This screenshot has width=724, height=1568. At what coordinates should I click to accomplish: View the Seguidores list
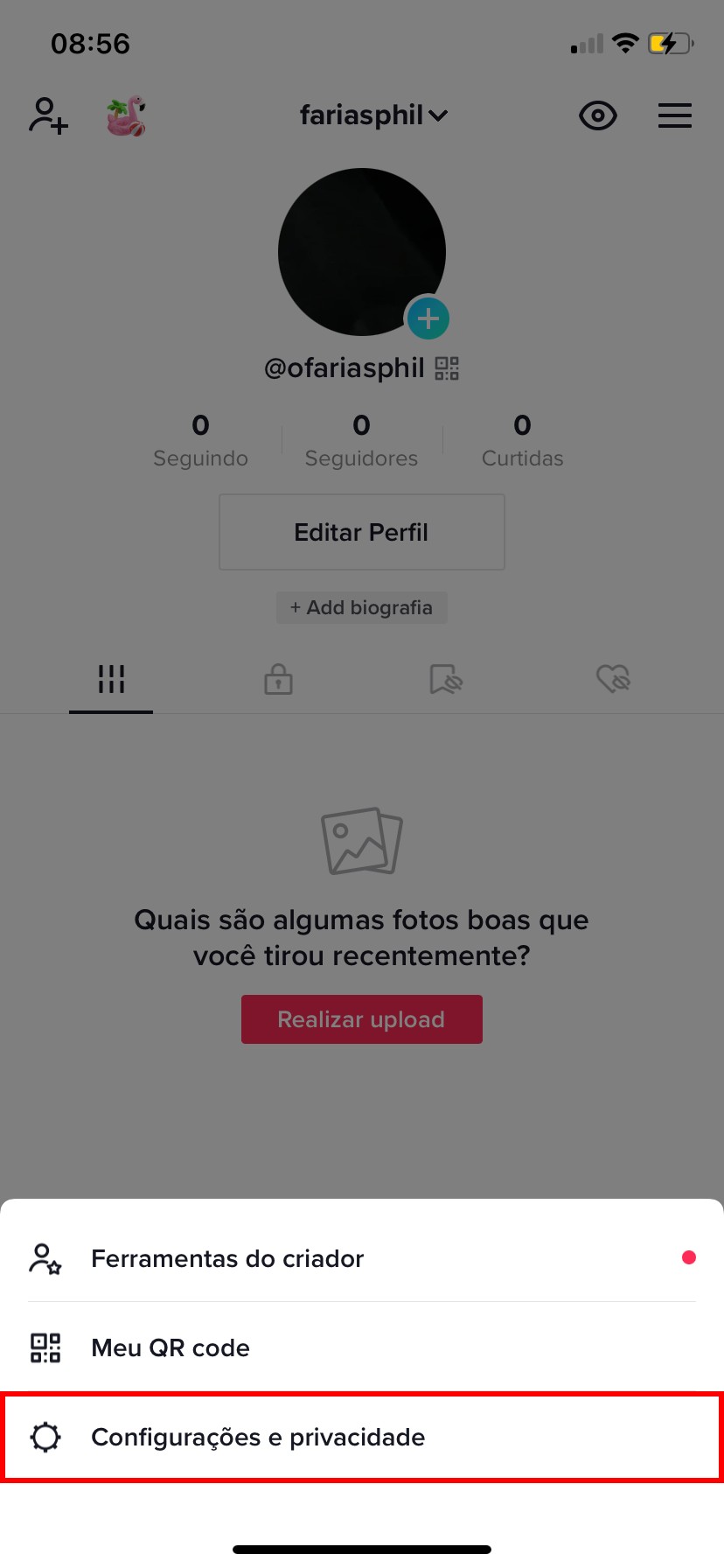[x=361, y=441]
